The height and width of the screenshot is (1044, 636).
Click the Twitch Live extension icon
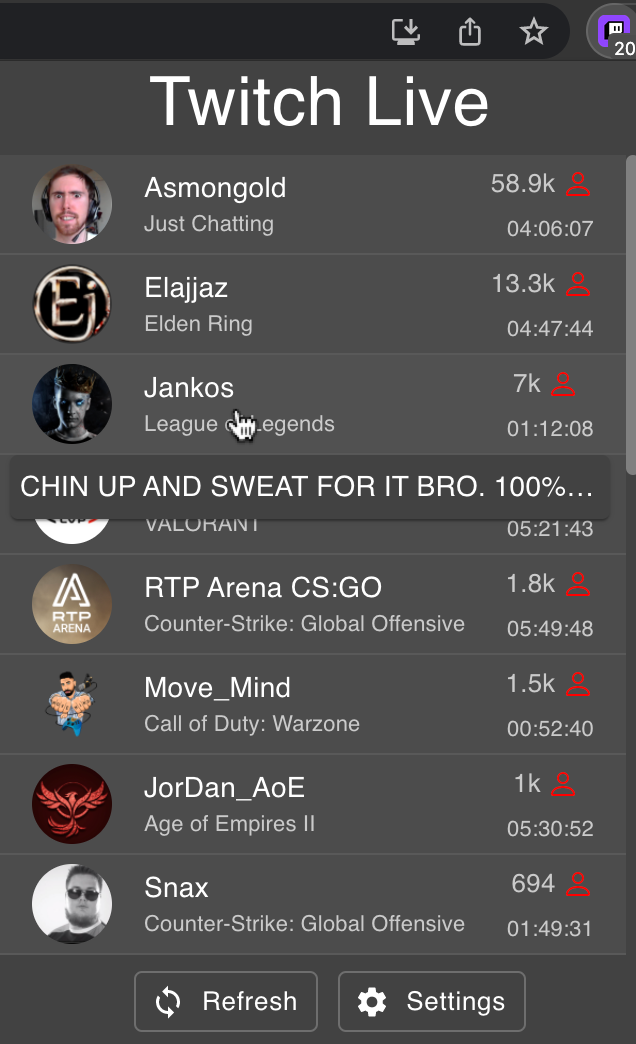(613, 32)
